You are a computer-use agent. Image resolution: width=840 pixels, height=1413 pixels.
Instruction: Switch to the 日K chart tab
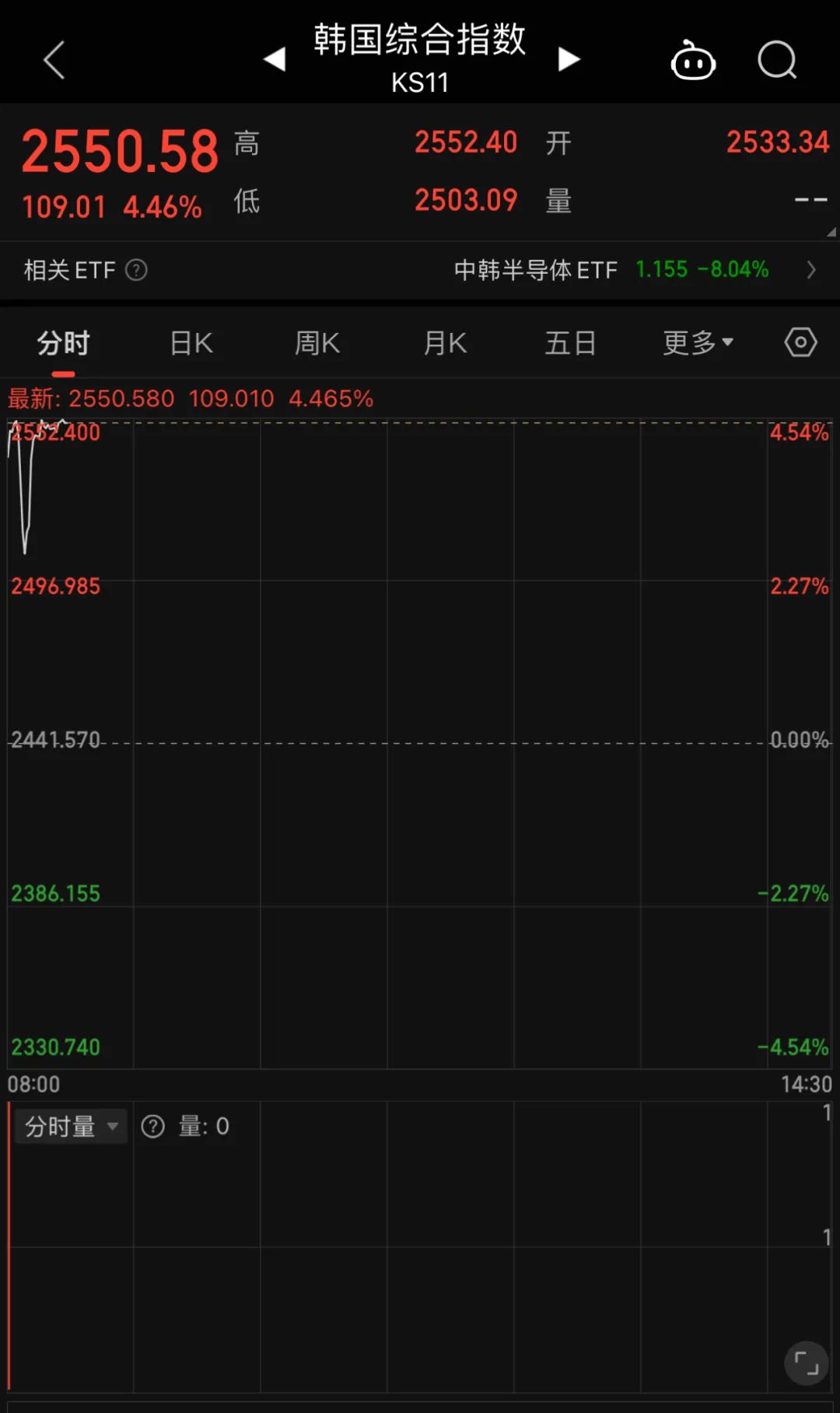(191, 342)
